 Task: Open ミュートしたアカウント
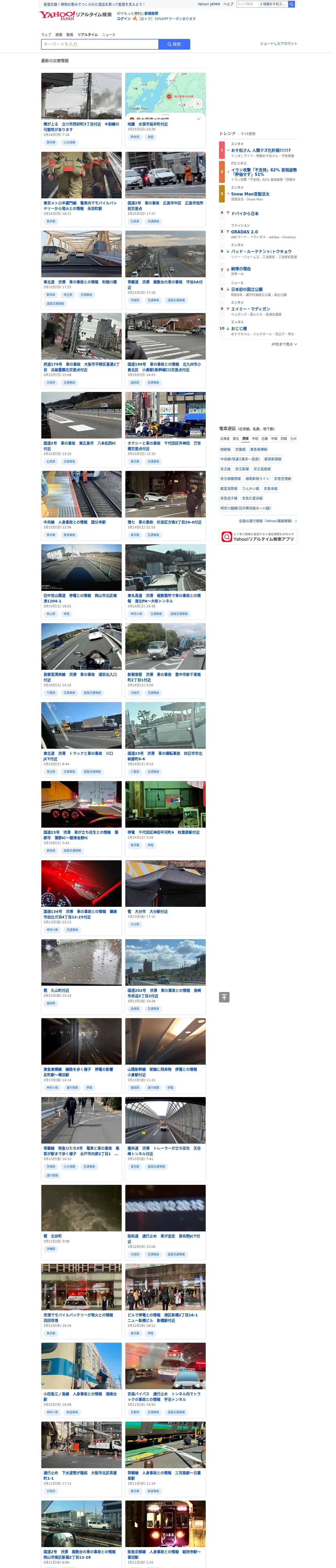[279, 44]
